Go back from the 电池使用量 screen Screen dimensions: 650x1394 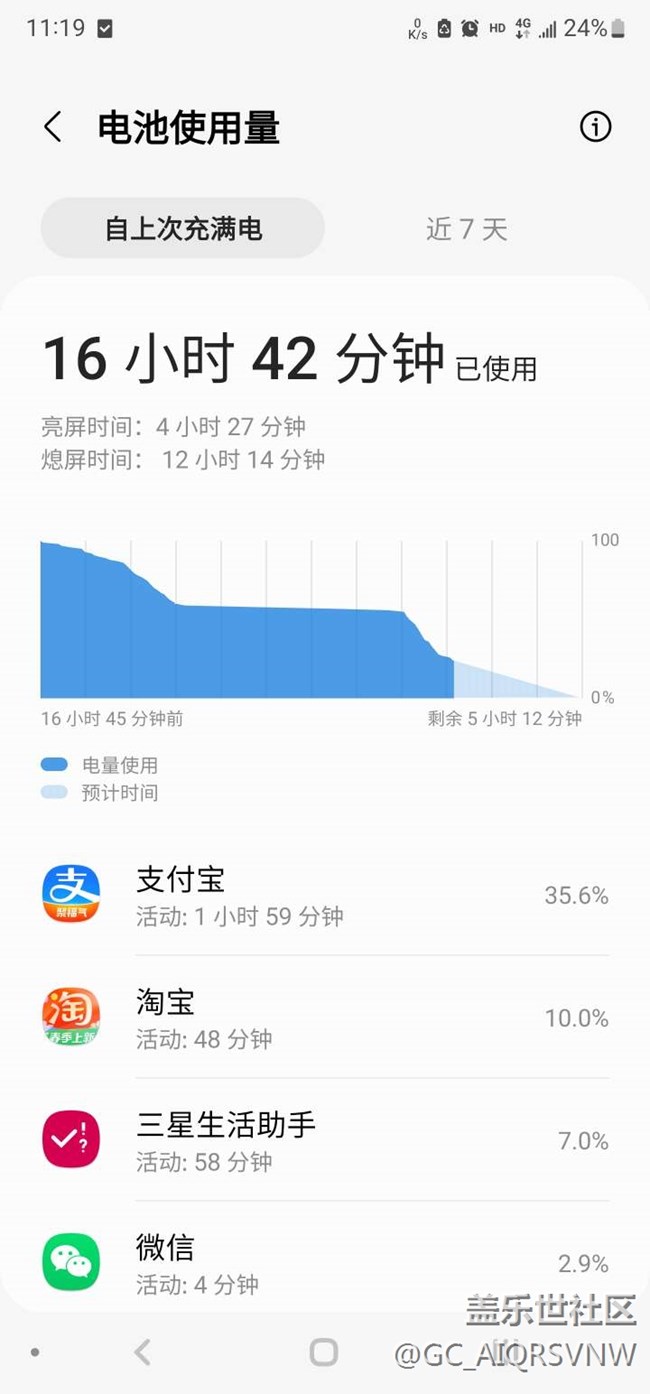(x=53, y=127)
